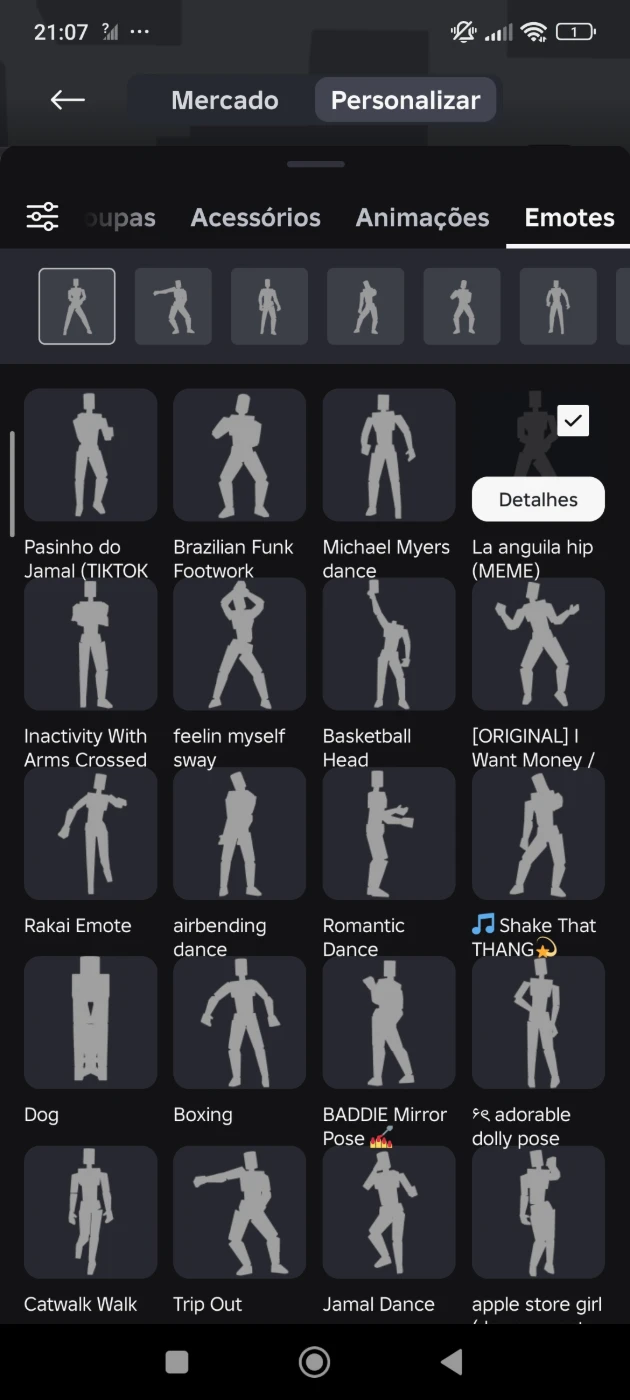Pick the Michael Myers dance emote
The height and width of the screenshot is (1400, 630).
pos(389,455)
